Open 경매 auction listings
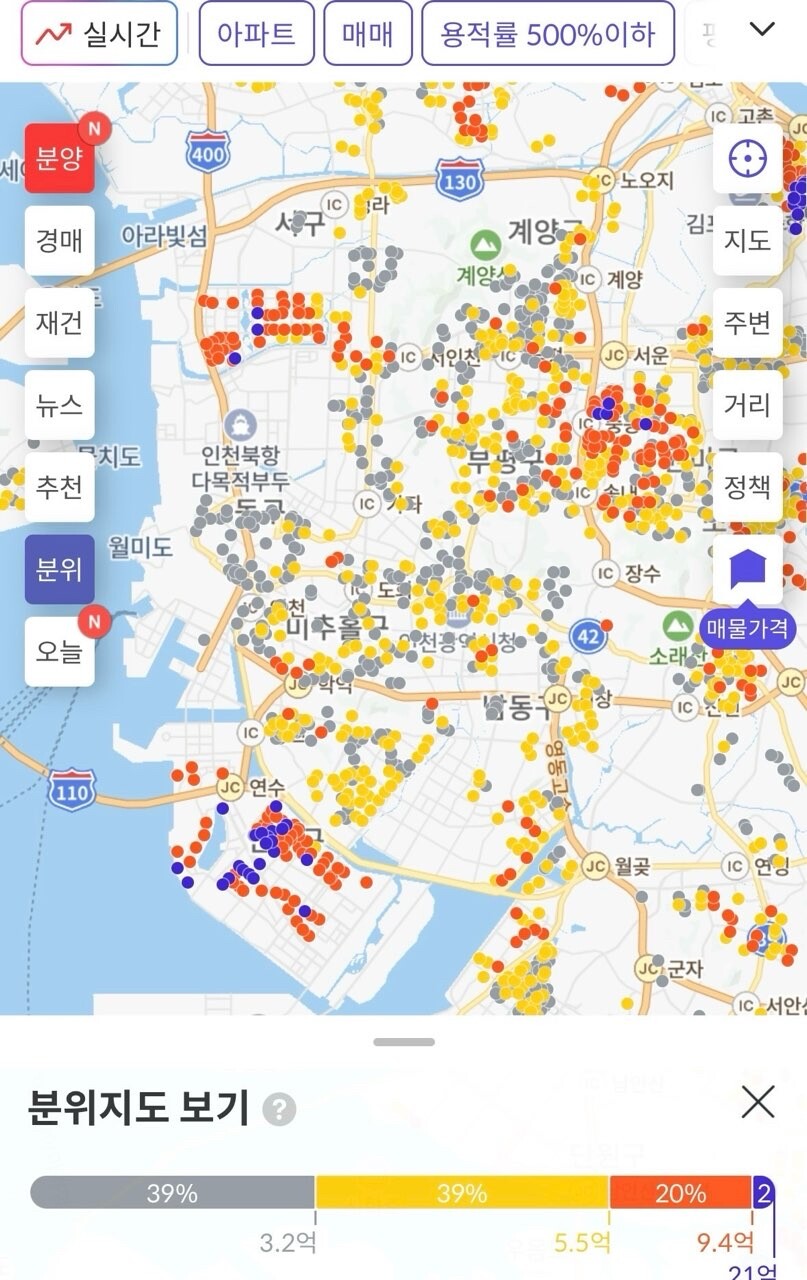 click(60, 241)
